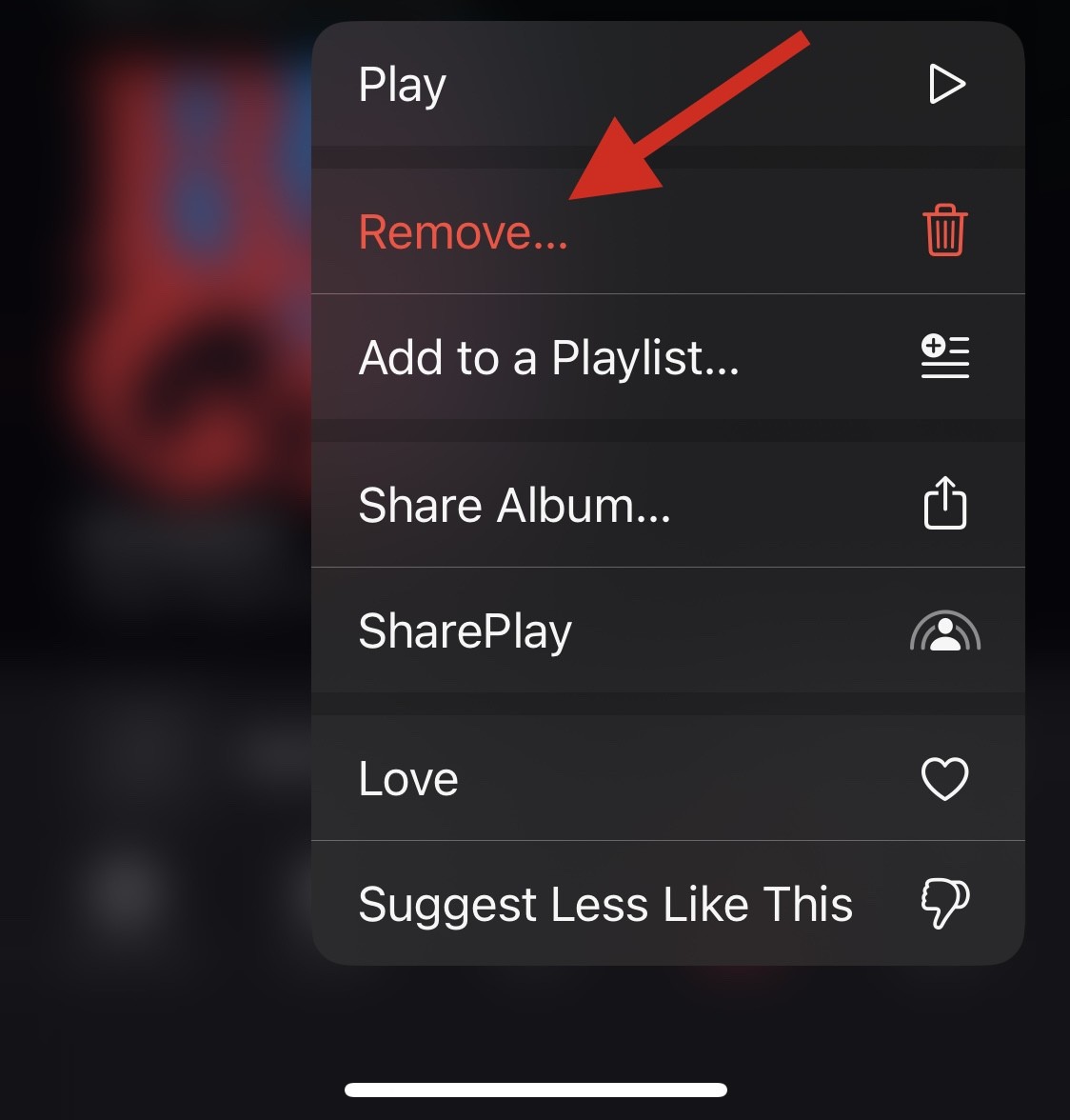Screen dimensions: 1070x1120
Task: Select Suggest Less Like This
Action: click(x=666, y=904)
